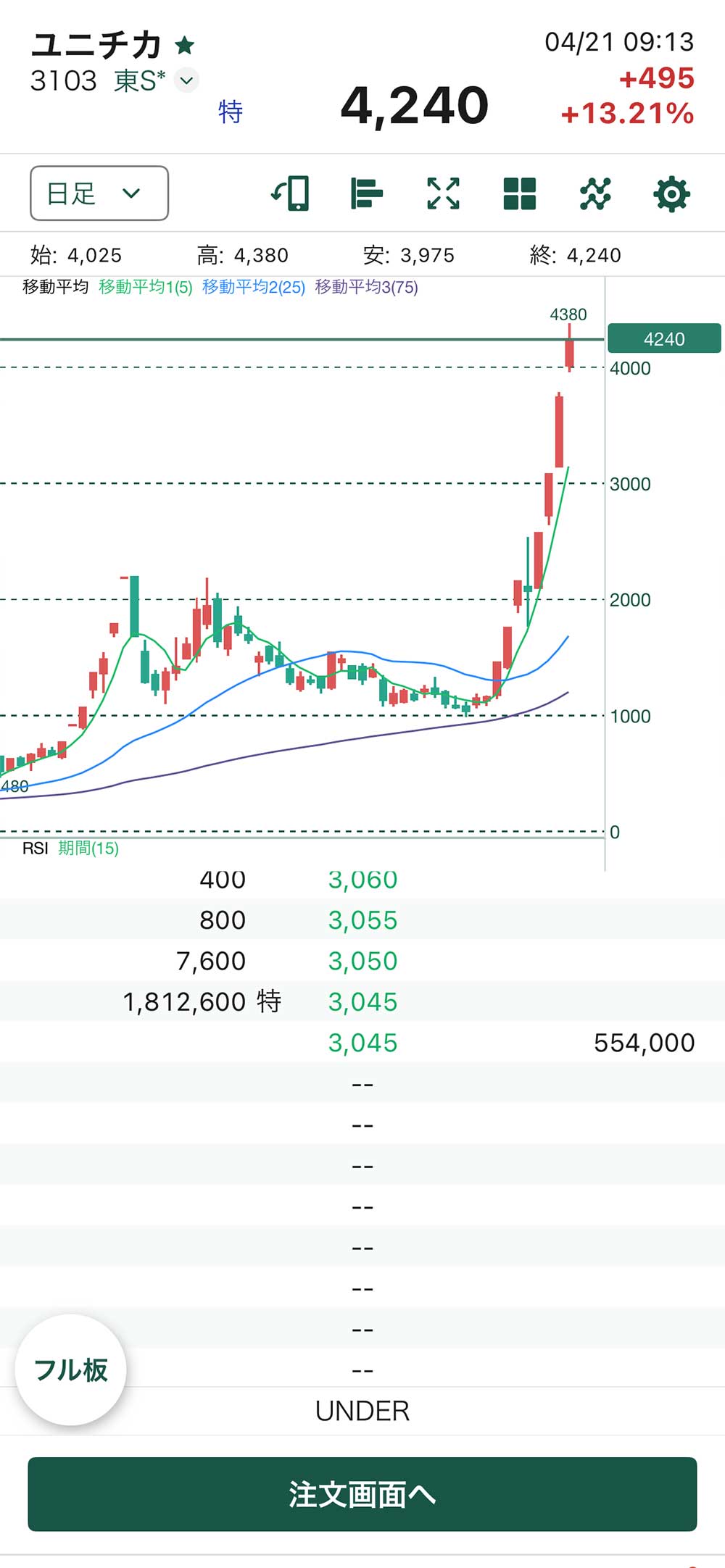Viewport: 725px width, 1568px height.
Task: Open the four-square grid layout icon
Action: pyautogui.click(x=519, y=193)
